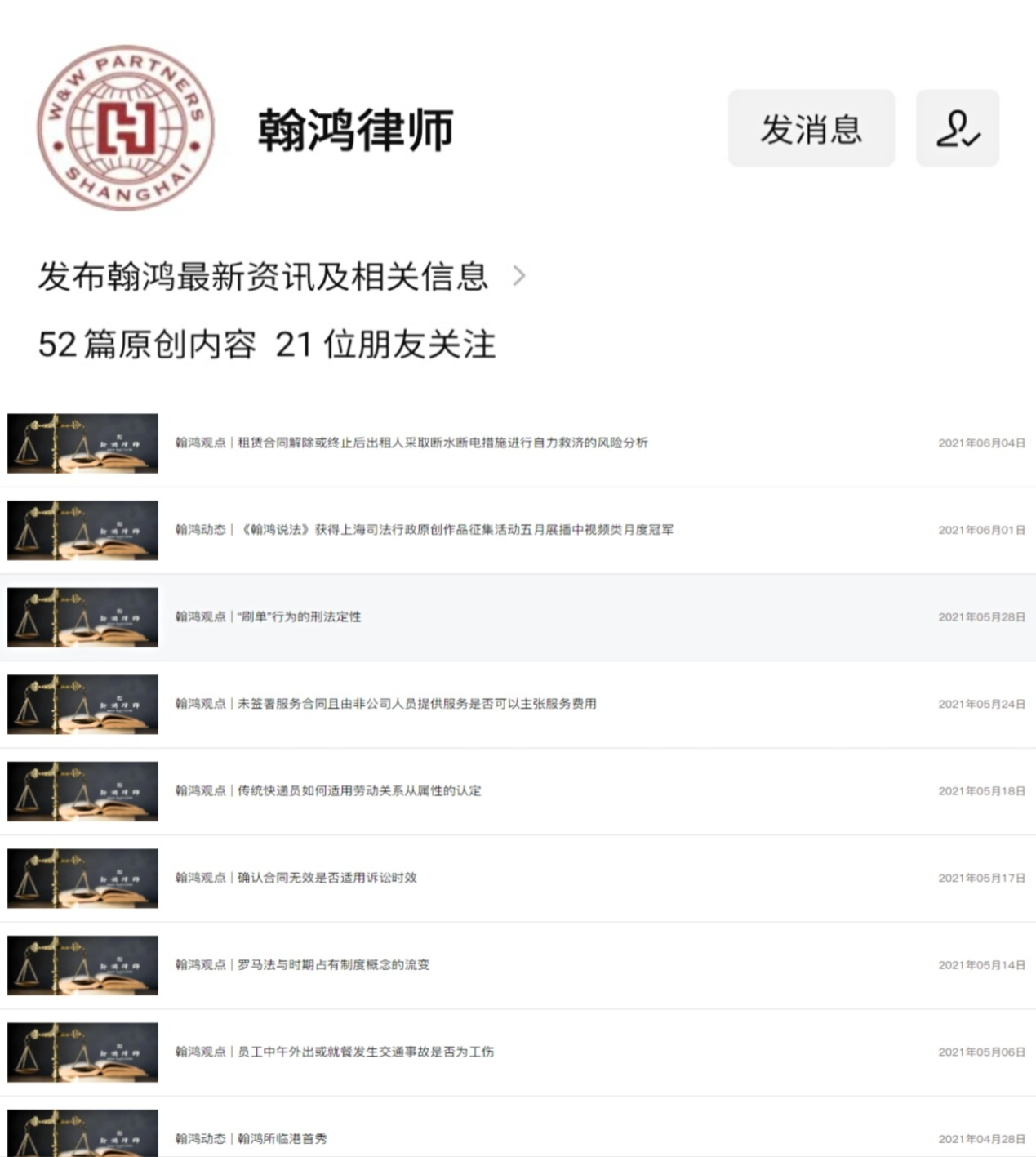Tap the 发消息 button
This screenshot has height=1157, width=1036.
point(811,129)
